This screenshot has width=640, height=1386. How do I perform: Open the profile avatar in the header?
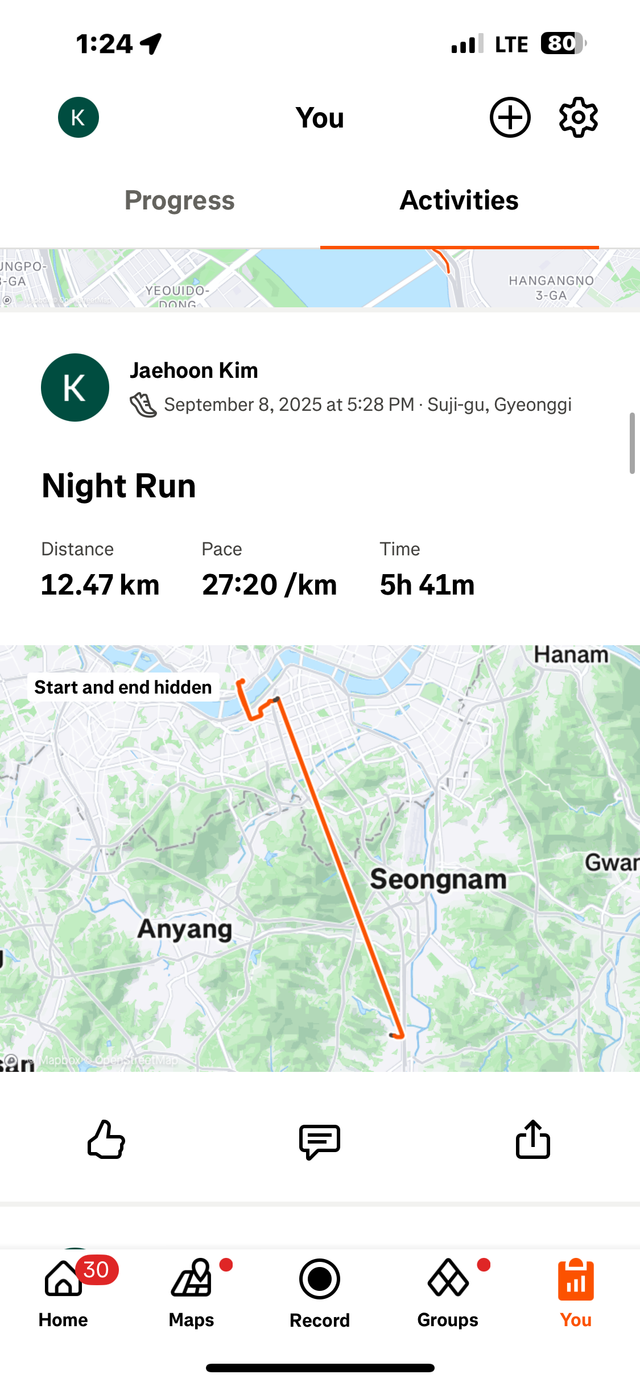tap(78, 118)
